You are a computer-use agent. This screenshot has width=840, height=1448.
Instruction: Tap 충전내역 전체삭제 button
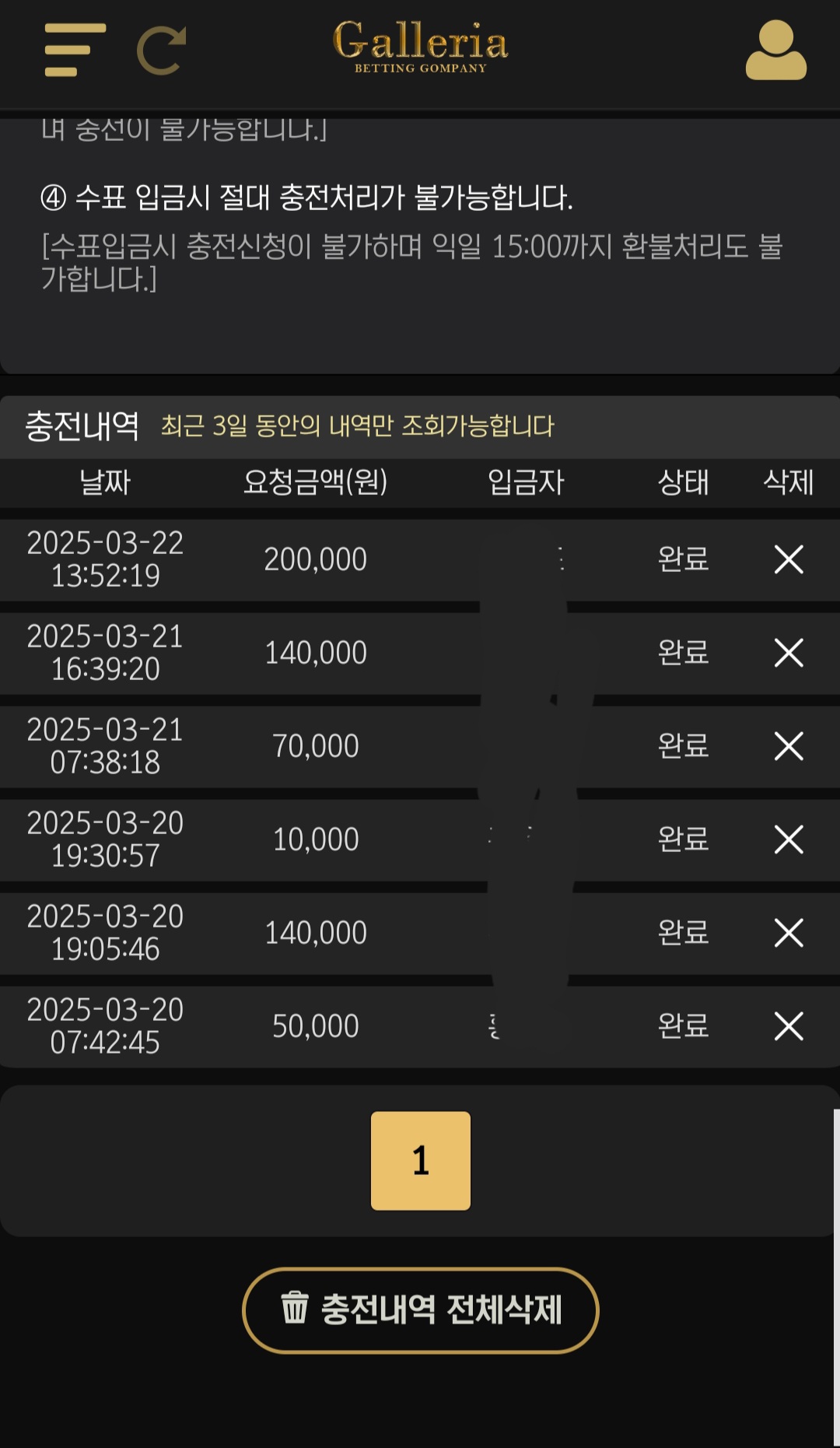(421, 1310)
